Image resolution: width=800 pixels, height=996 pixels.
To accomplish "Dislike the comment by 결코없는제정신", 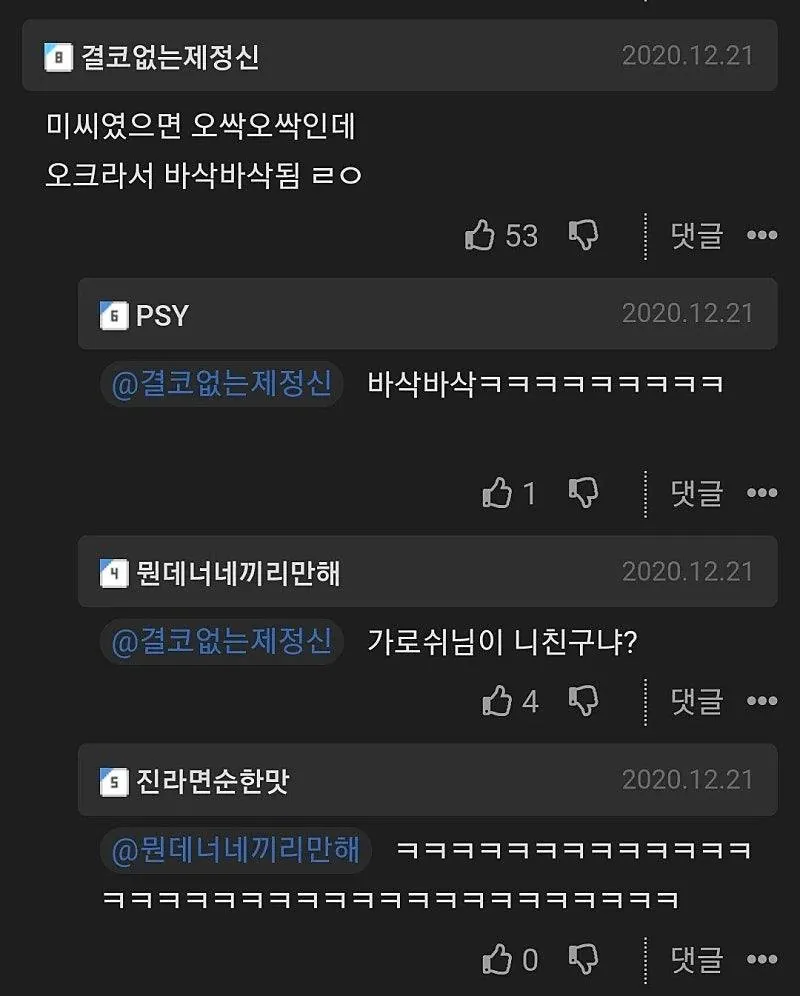I will click(583, 236).
